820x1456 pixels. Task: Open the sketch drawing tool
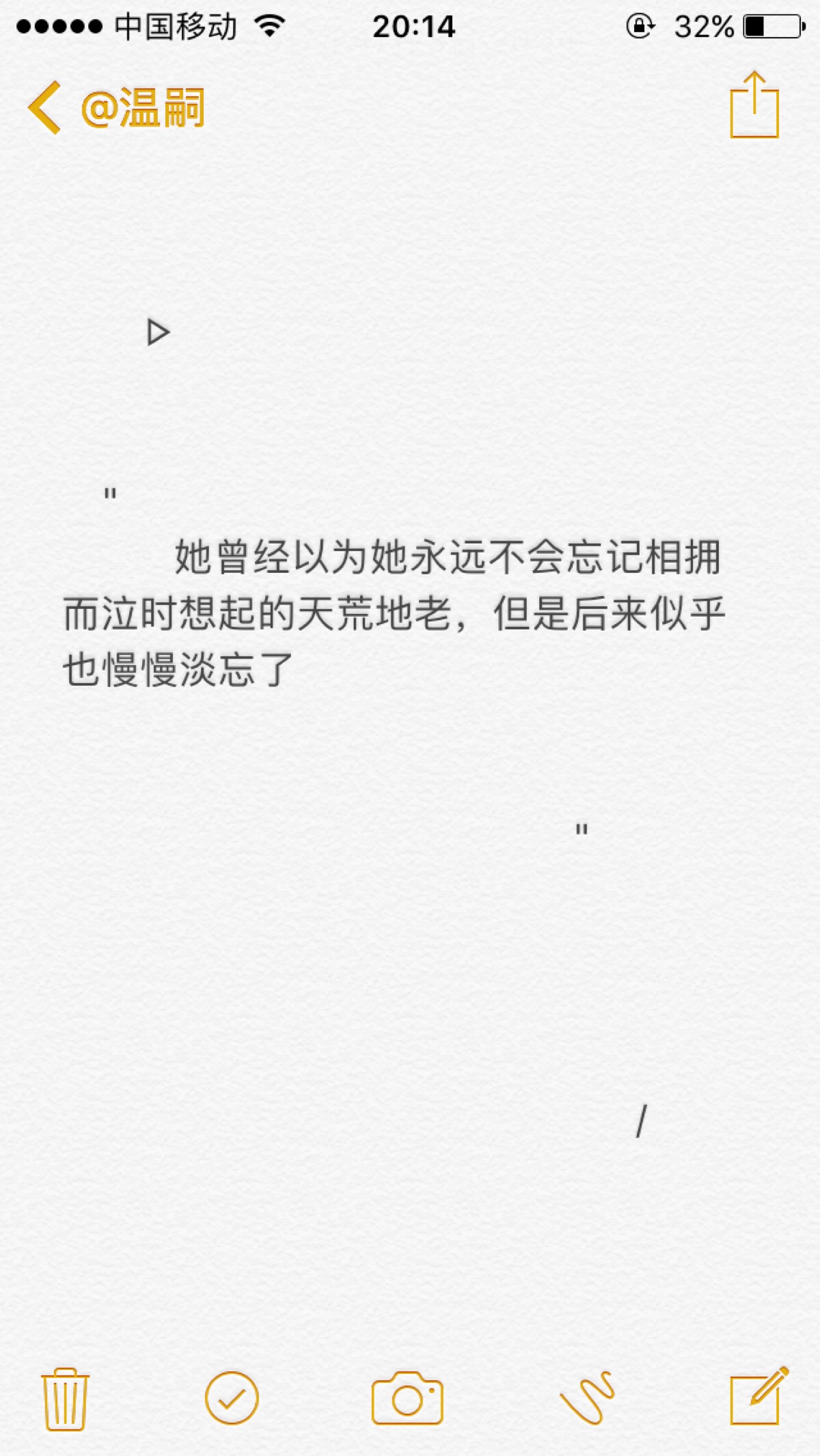(588, 1399)
